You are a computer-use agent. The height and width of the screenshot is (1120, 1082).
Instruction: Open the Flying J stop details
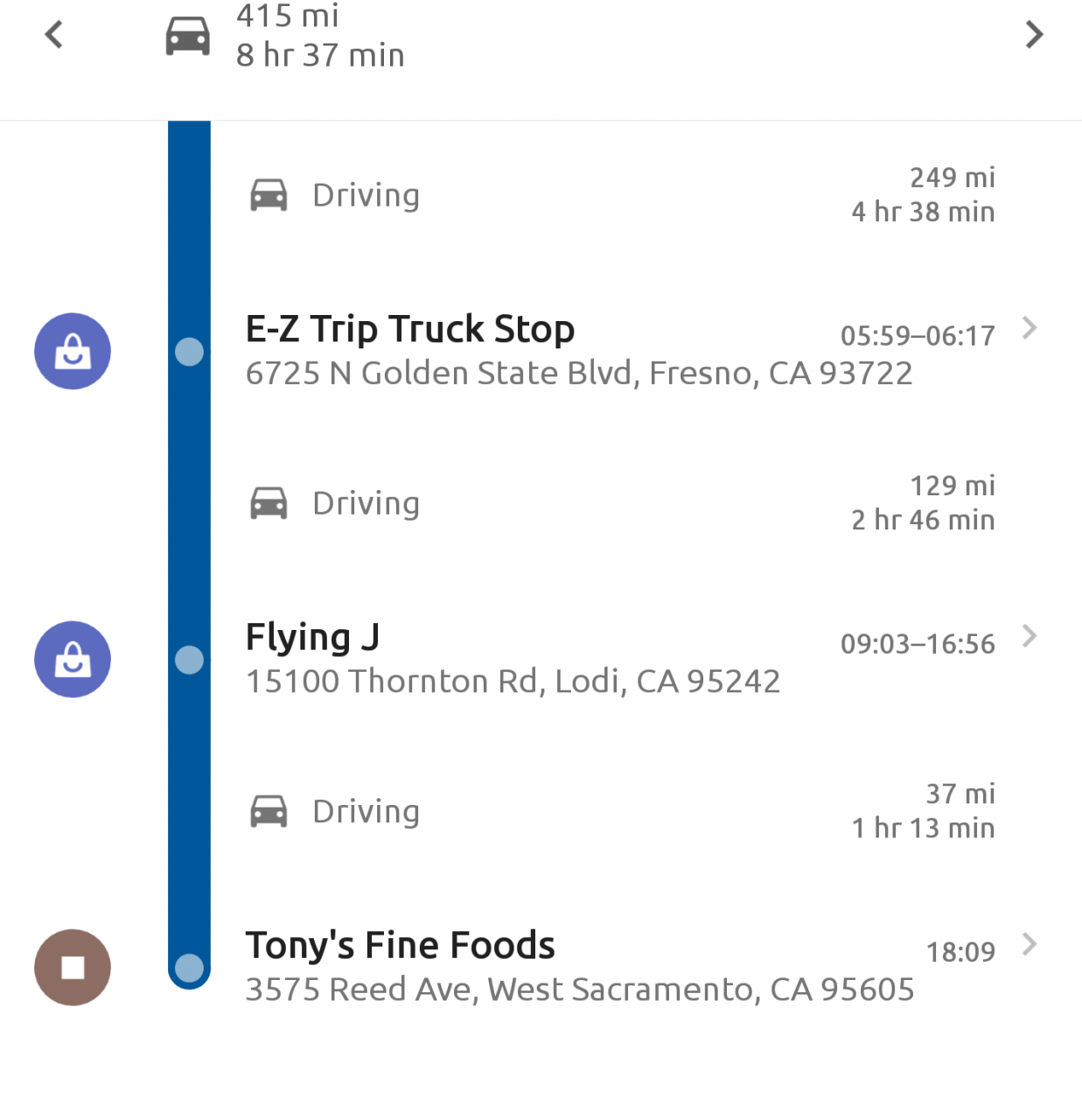coord(1029,637)
